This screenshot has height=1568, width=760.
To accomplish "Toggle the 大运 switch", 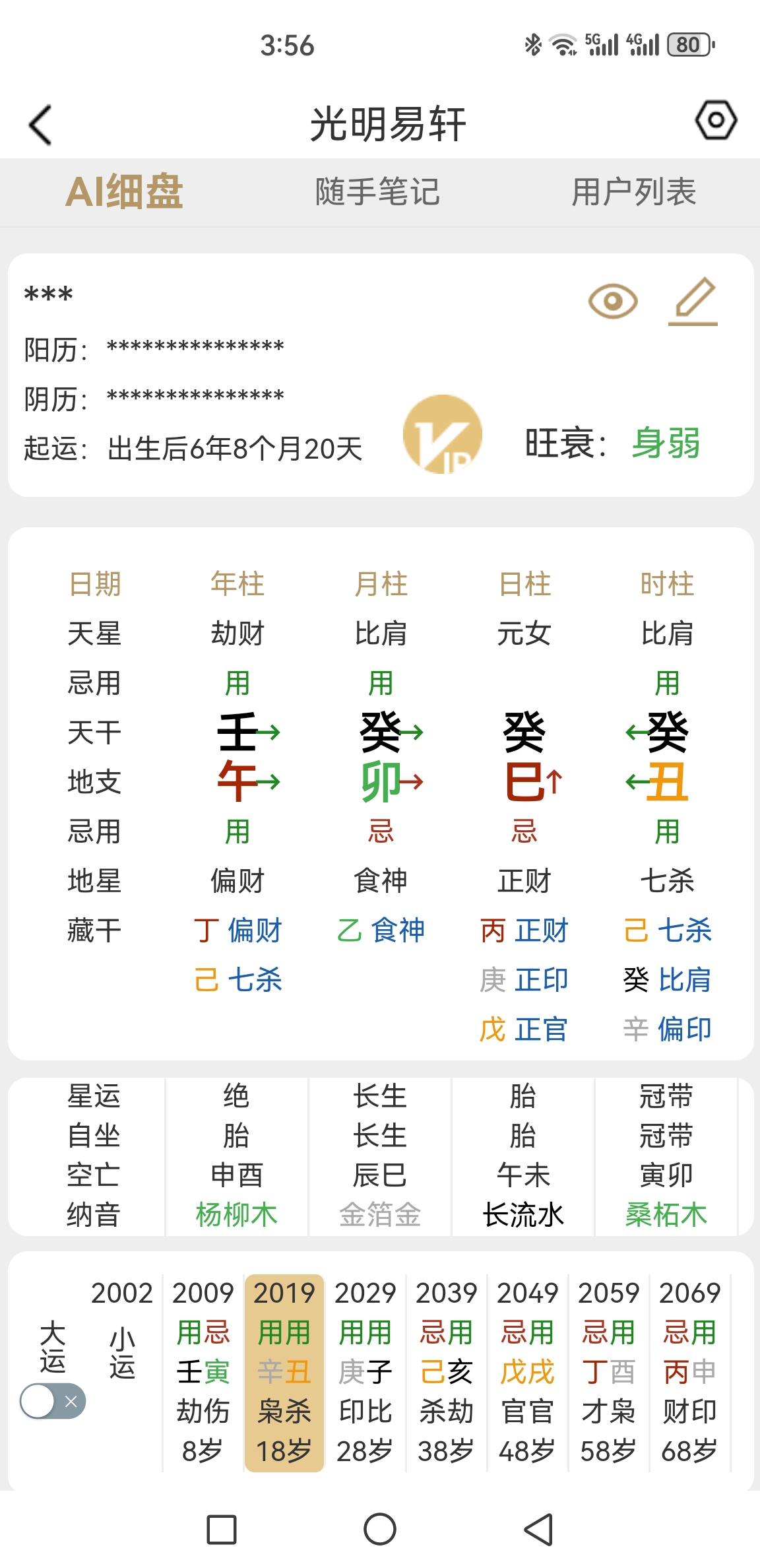I will point(53,1401).
